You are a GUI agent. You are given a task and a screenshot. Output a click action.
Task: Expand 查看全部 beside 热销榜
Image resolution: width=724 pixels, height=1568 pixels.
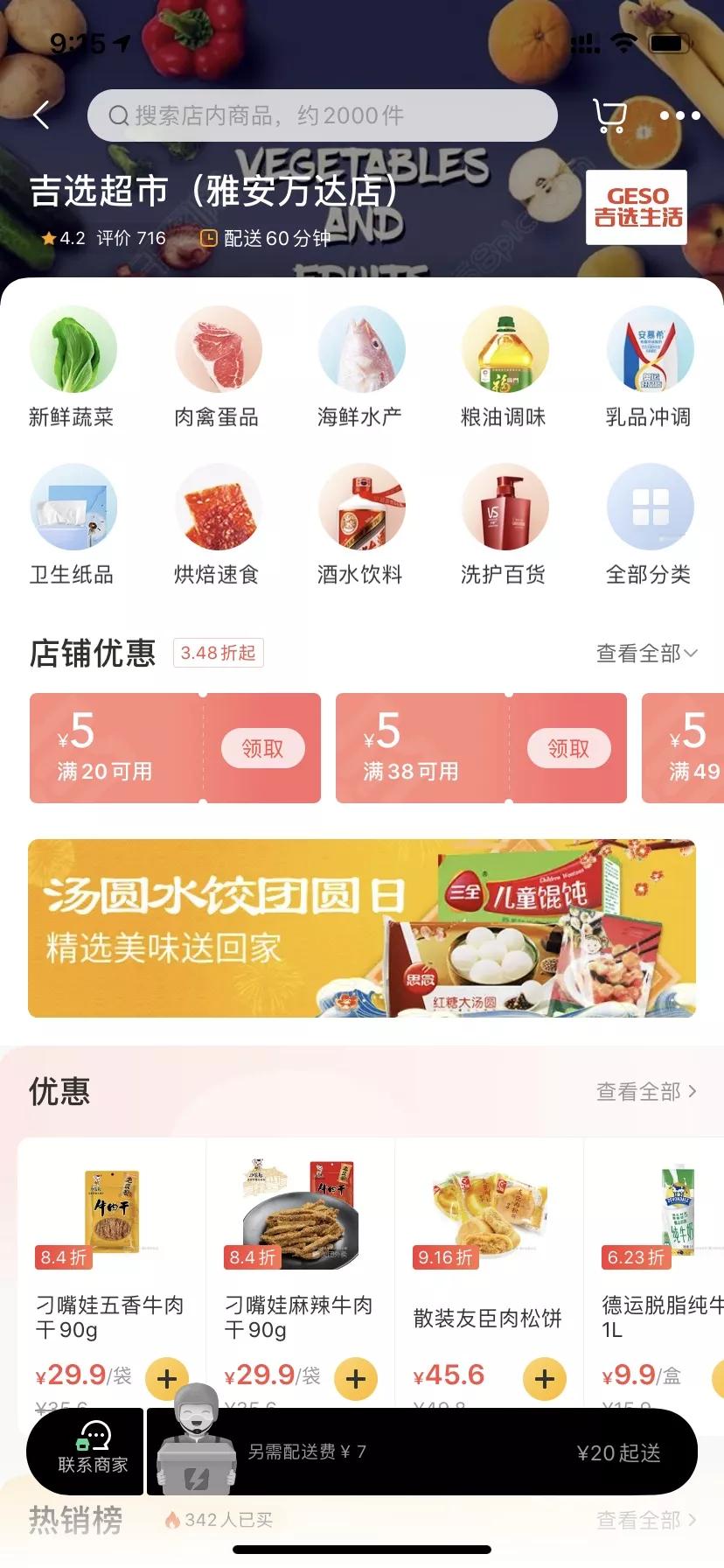point(645,1520)
